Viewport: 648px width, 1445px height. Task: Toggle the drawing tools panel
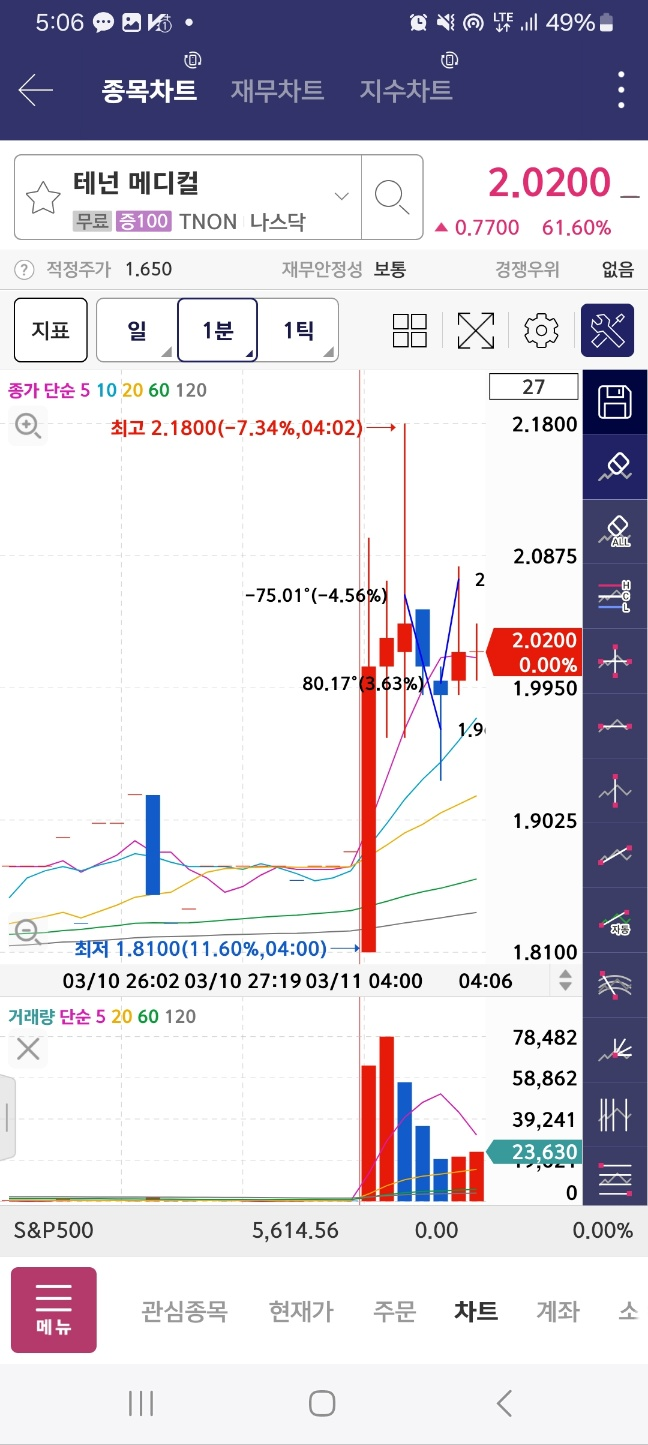click(607, 330)
